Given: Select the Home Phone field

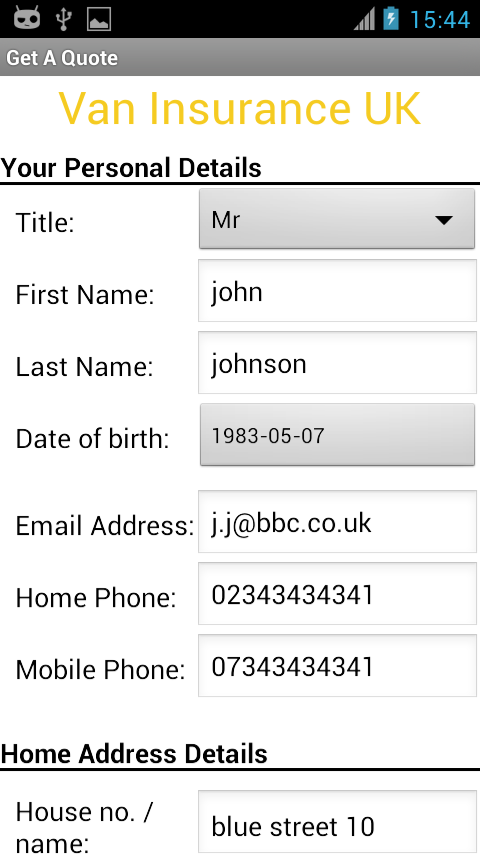Looking at the screenshot, I should [337, 593].
